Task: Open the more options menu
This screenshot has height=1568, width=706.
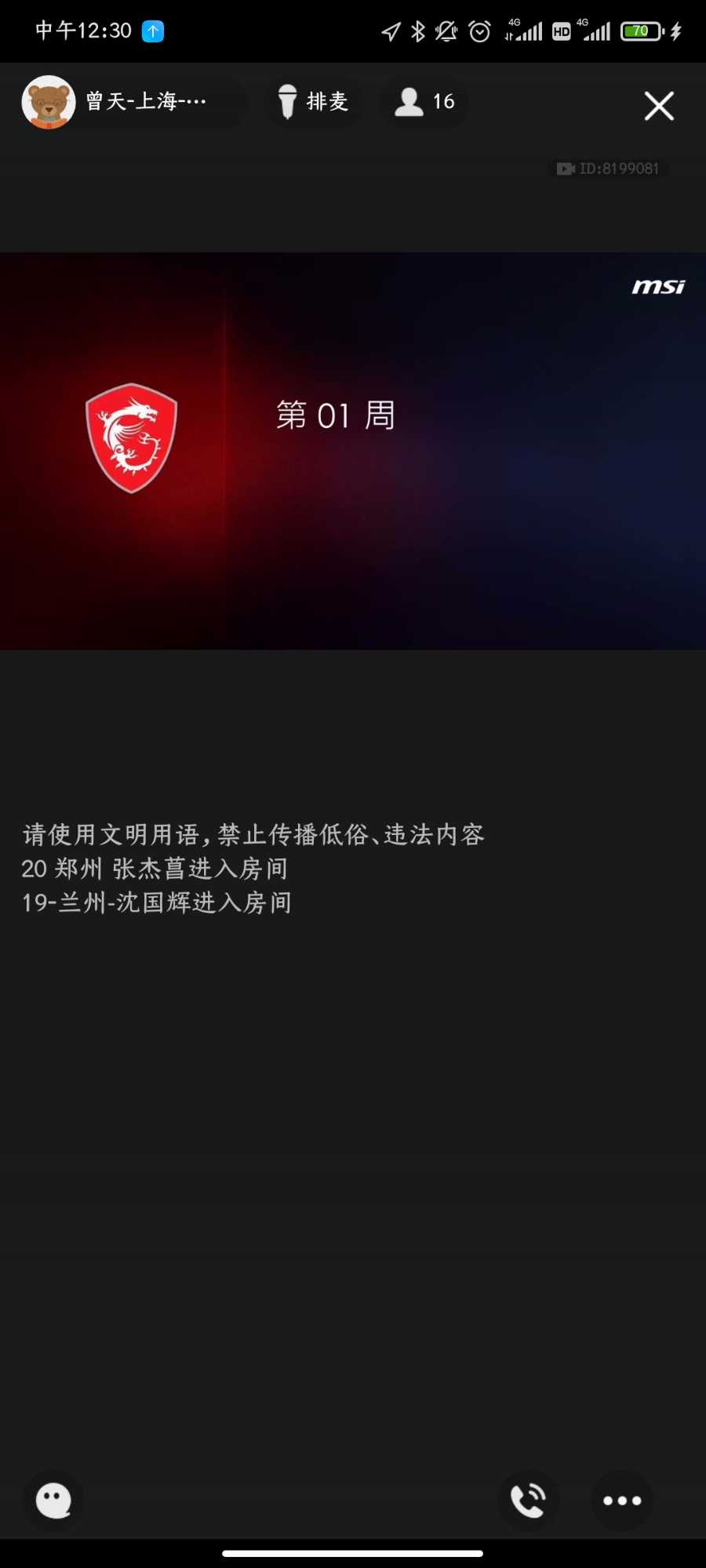Action: [622, 1501]
